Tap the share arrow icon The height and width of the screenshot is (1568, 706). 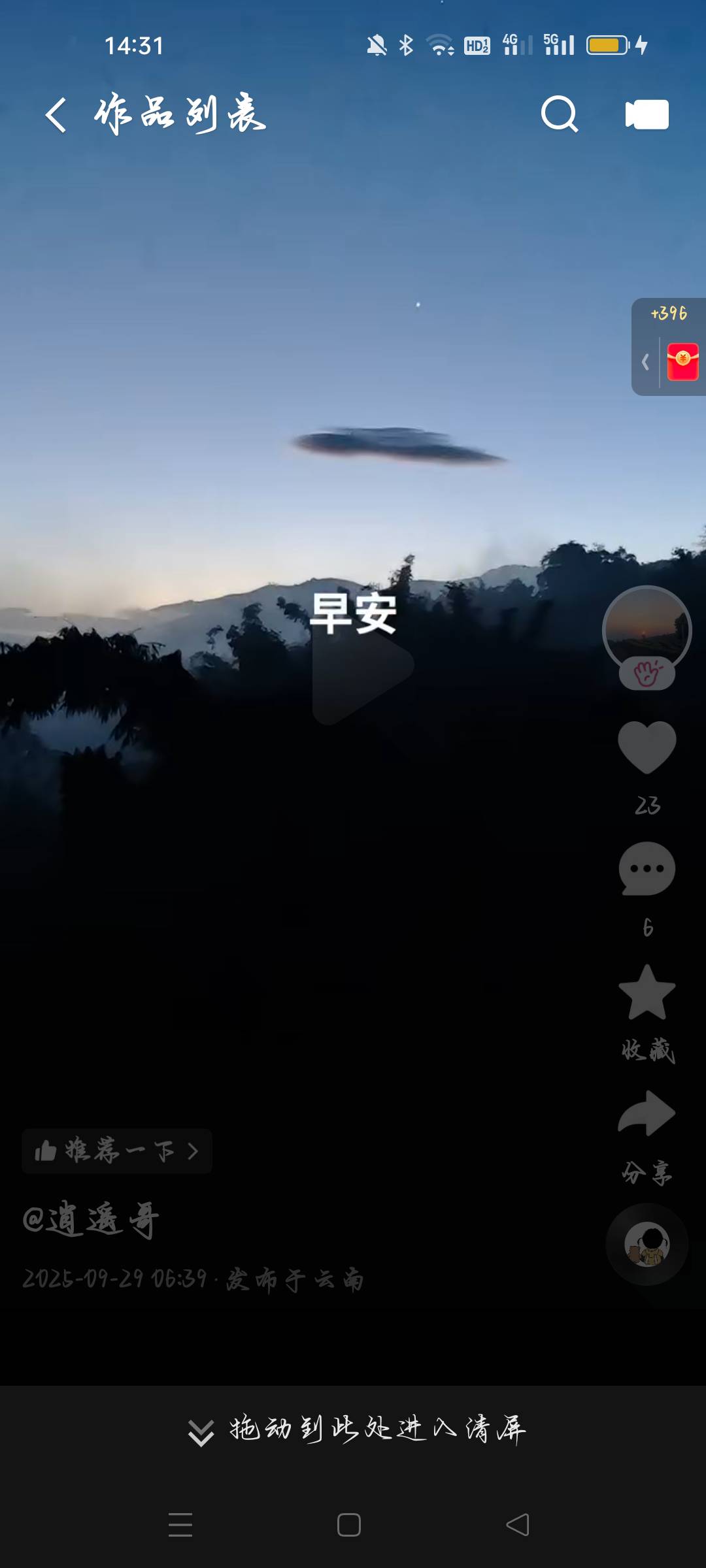click(646, 1112)
